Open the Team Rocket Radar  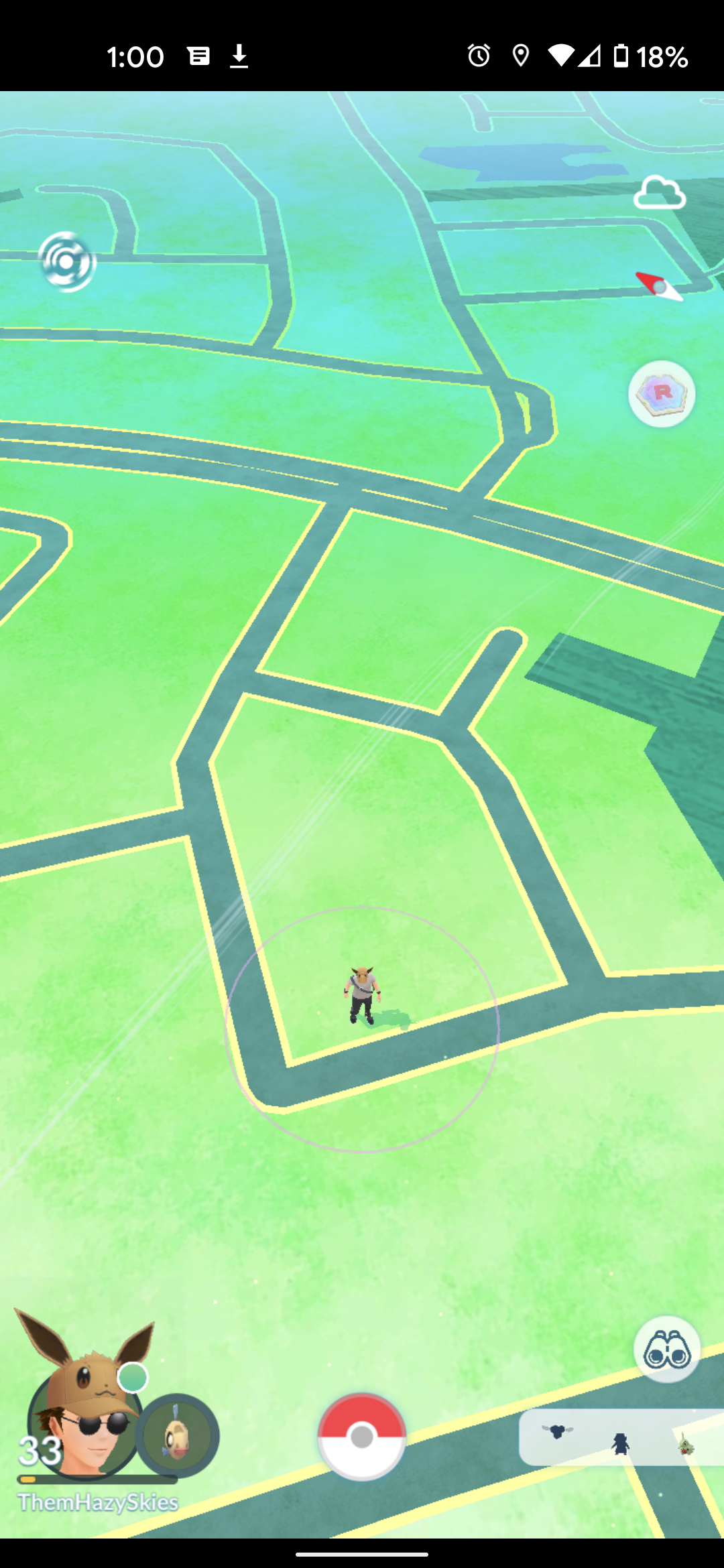(661, 393)
